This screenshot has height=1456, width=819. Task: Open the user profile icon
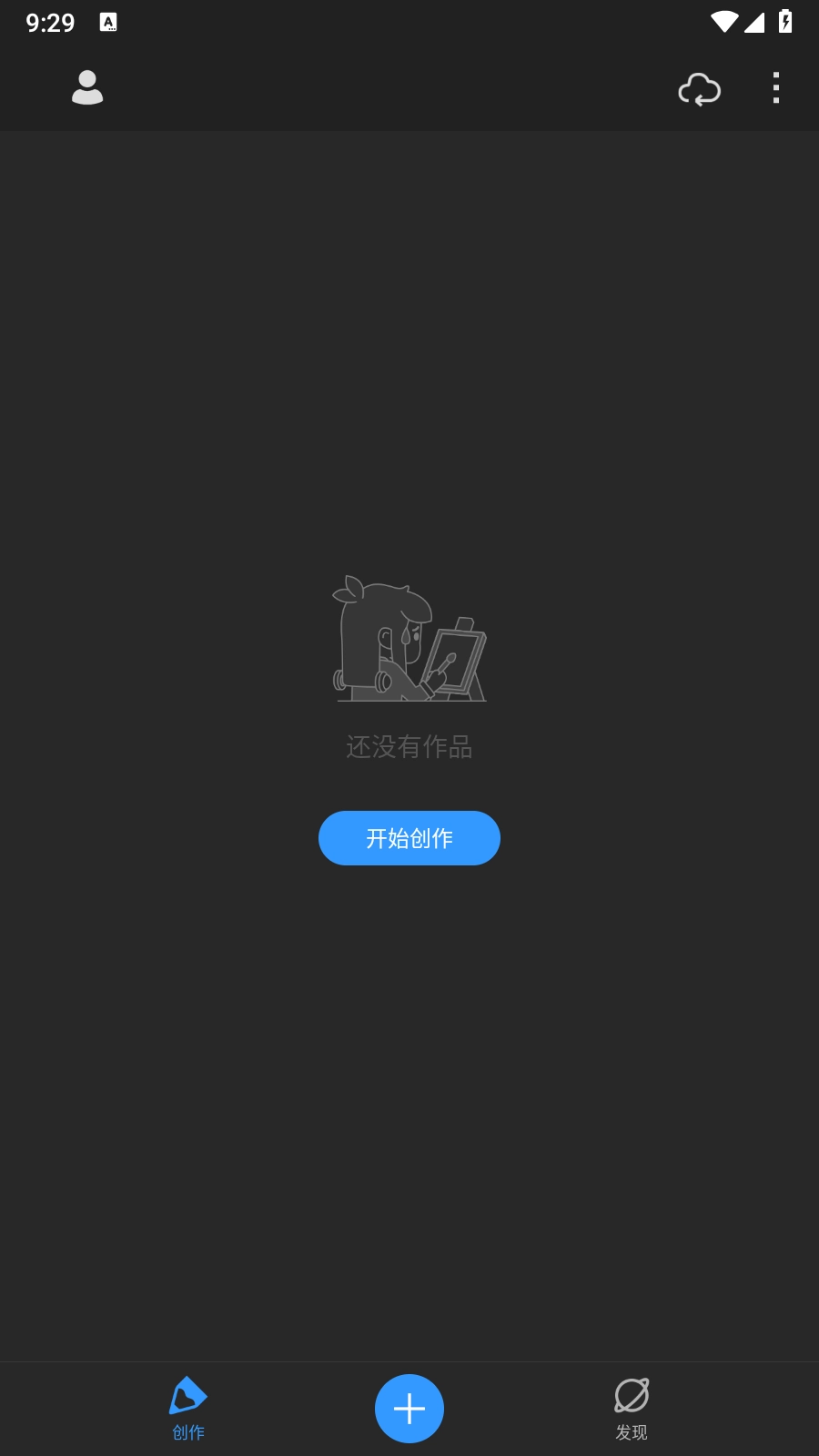click(x=87, y=87)
